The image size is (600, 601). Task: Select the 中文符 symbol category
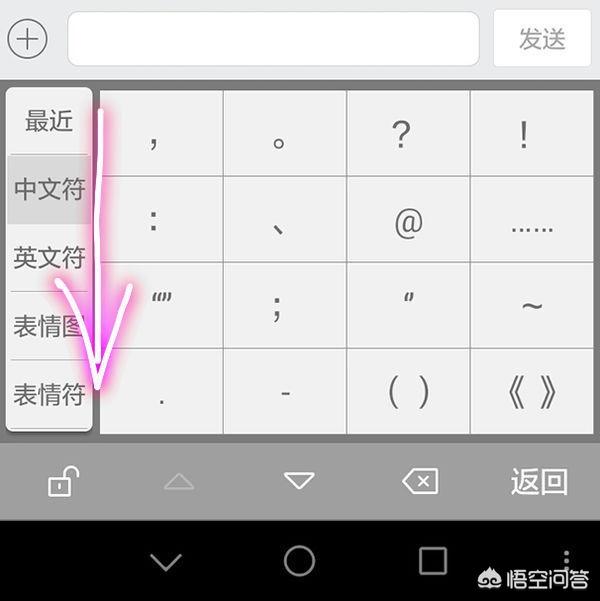click(49, 189)
